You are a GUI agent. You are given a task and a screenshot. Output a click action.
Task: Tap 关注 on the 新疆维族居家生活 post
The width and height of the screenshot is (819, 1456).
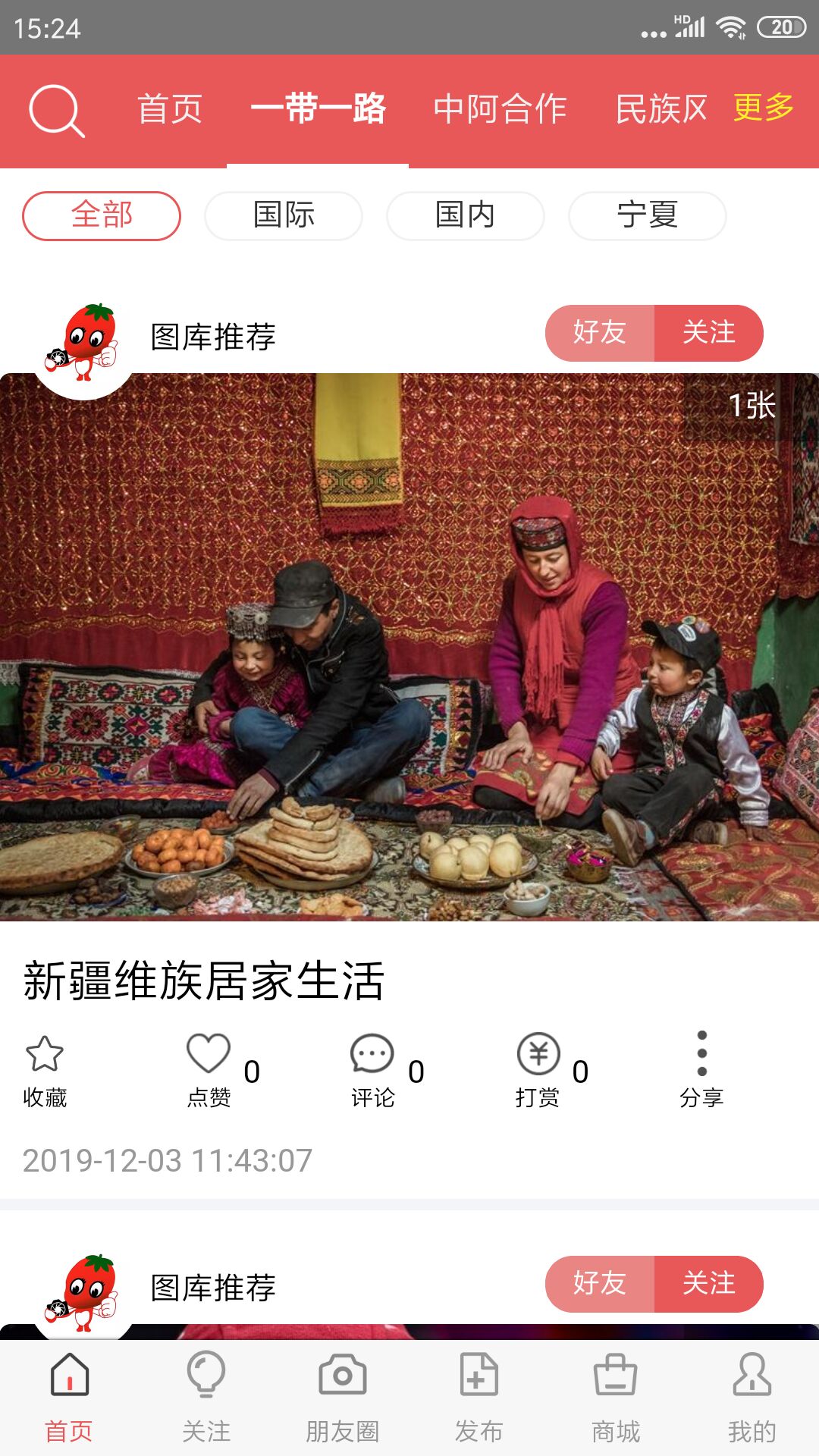click(709, 333)
